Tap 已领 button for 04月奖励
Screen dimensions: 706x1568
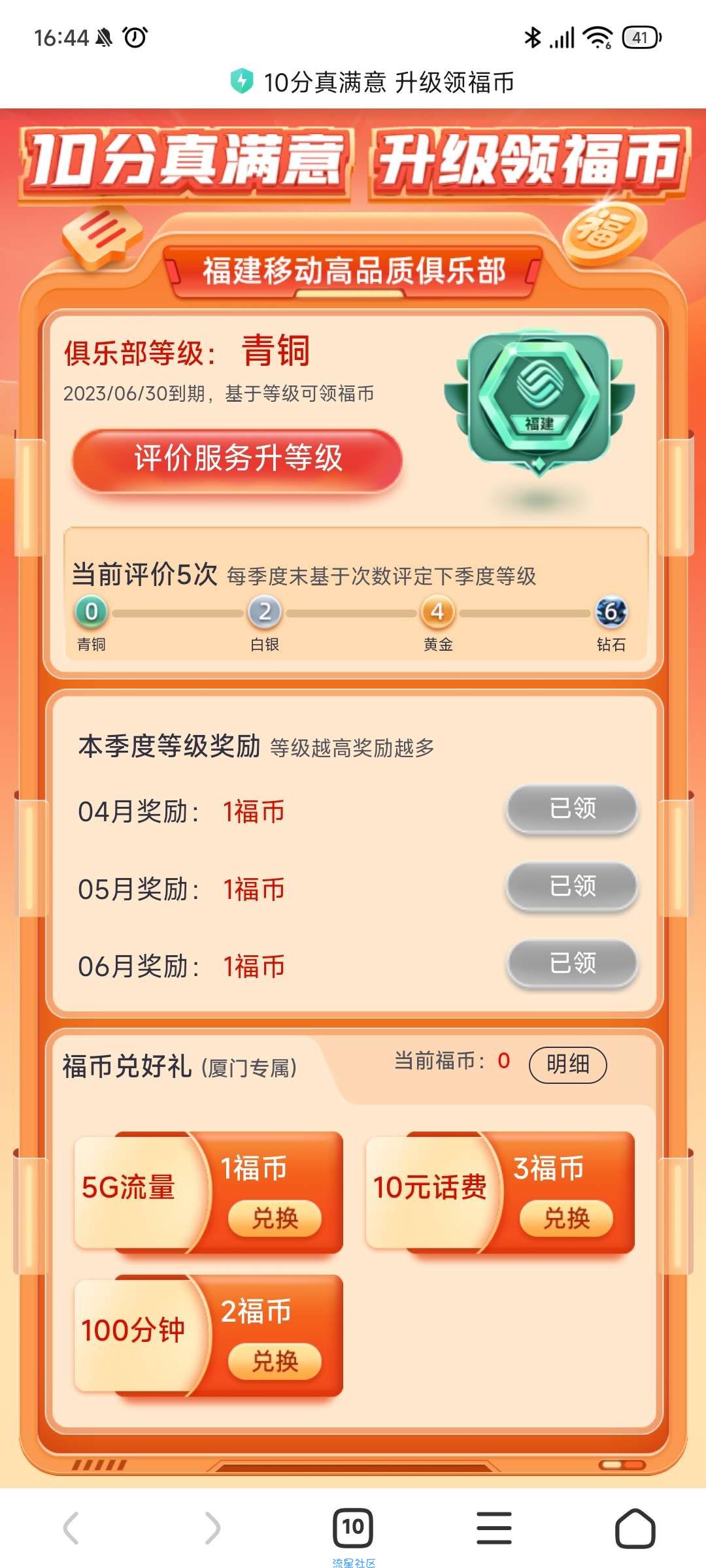(x=572, y=809)
